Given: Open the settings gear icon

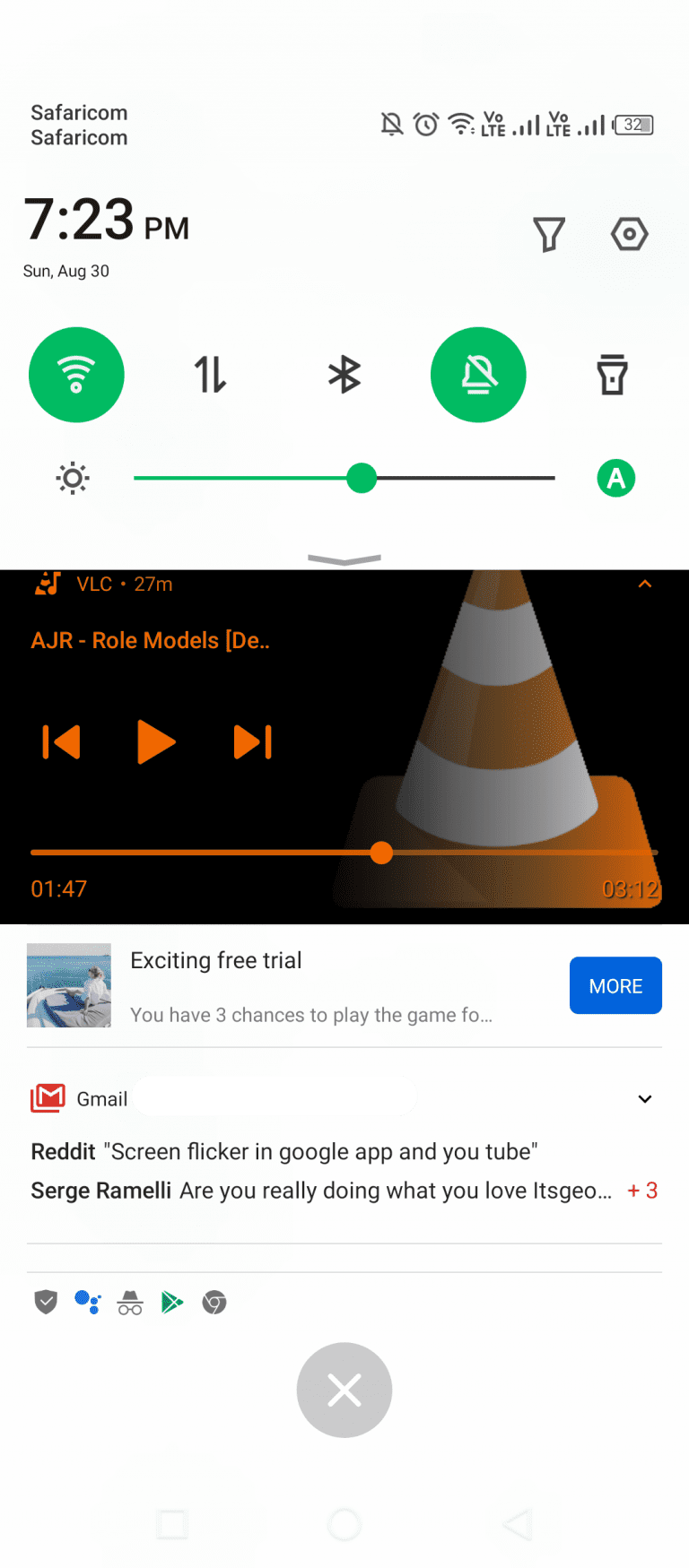Looking at the screenshot, I should pos(630,234).
